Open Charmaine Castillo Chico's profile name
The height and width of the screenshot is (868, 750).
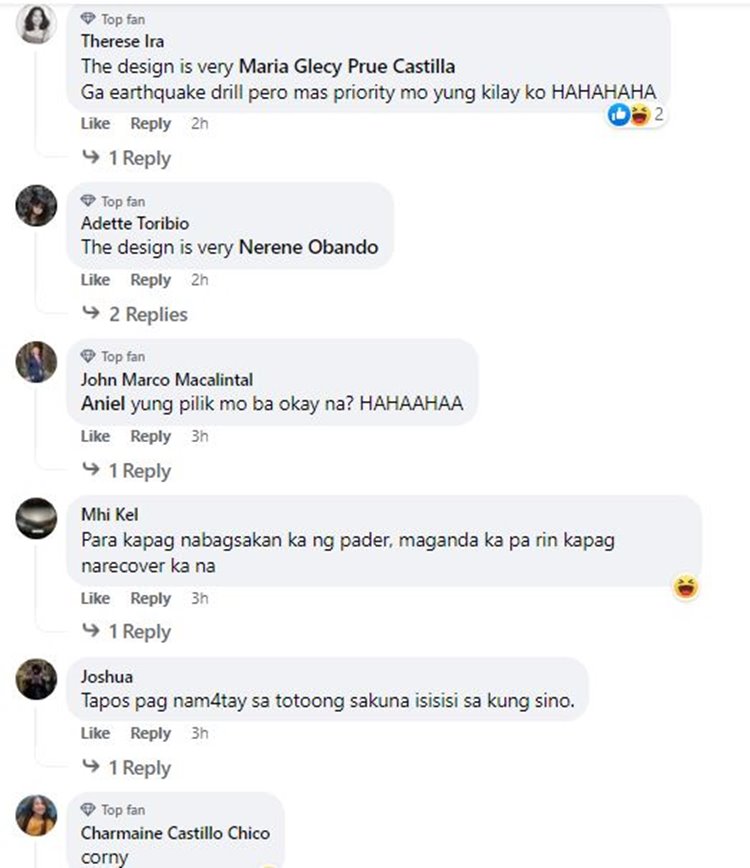pos(175,833)
